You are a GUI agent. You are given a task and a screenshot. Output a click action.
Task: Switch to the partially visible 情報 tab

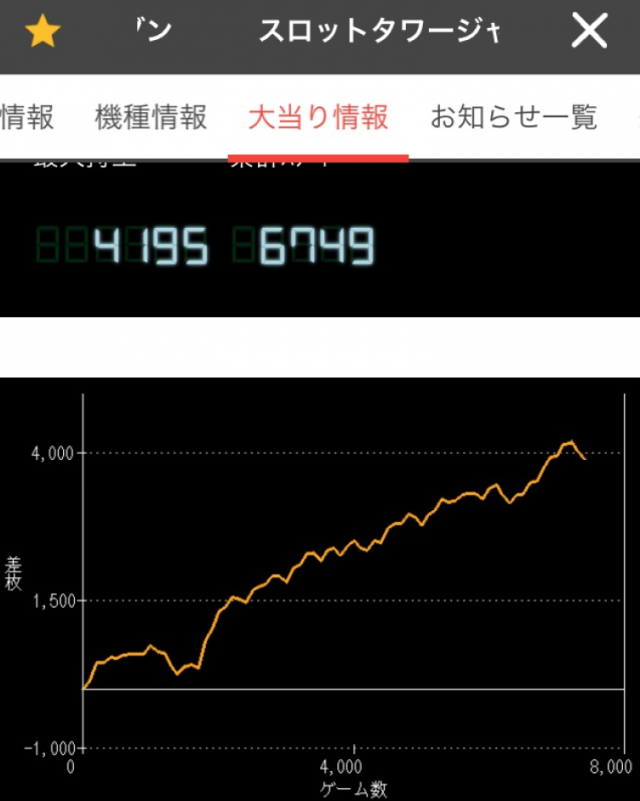tap(26, 118)
